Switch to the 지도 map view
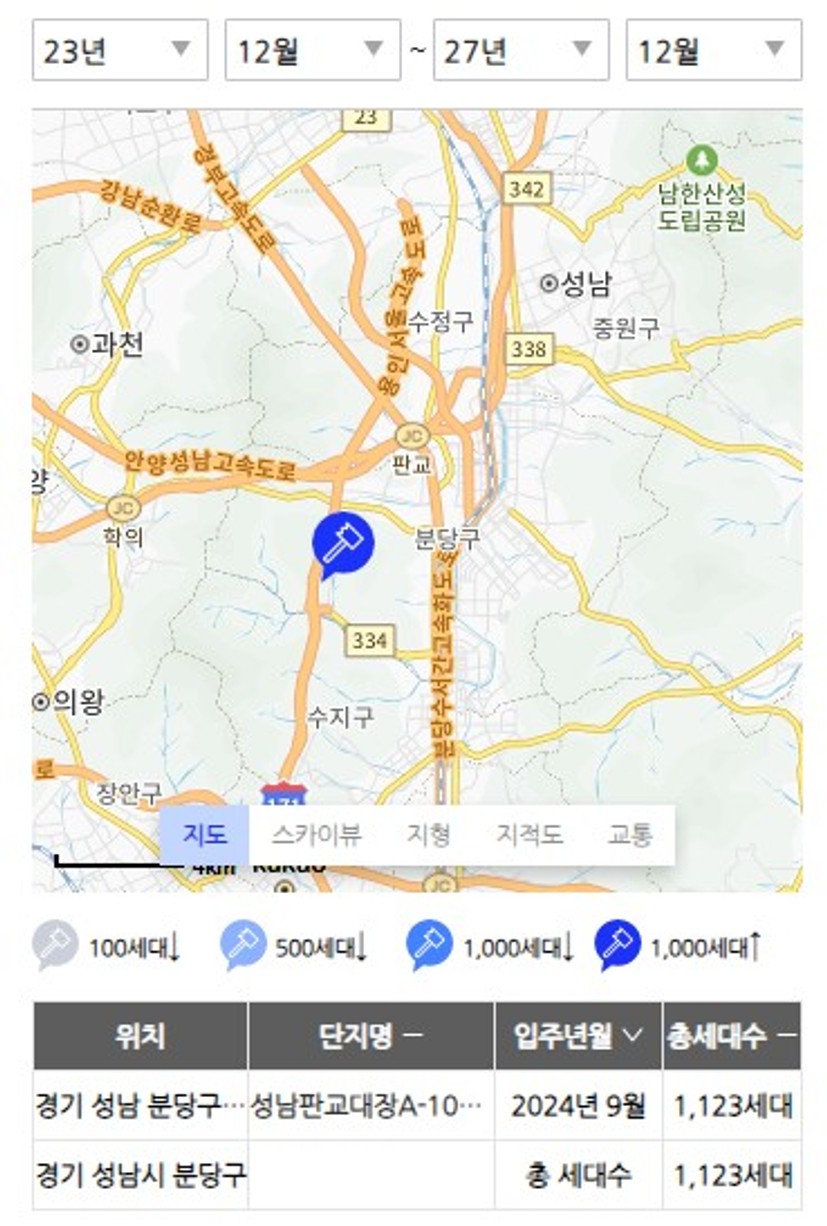 coord(203,835)
